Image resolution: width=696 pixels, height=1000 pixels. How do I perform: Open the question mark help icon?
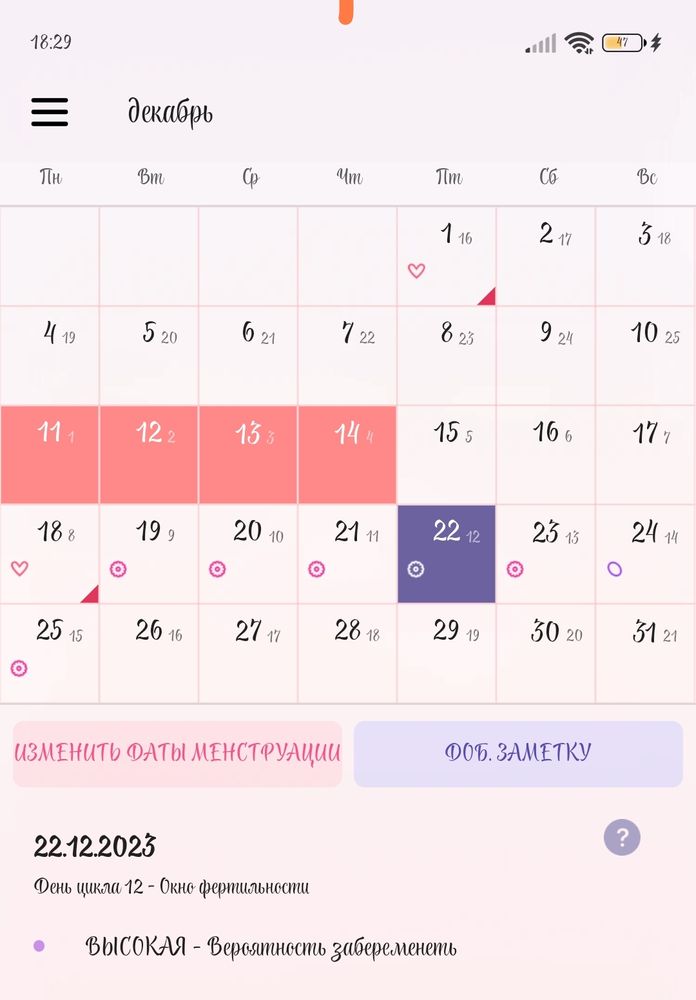(621, 837)
